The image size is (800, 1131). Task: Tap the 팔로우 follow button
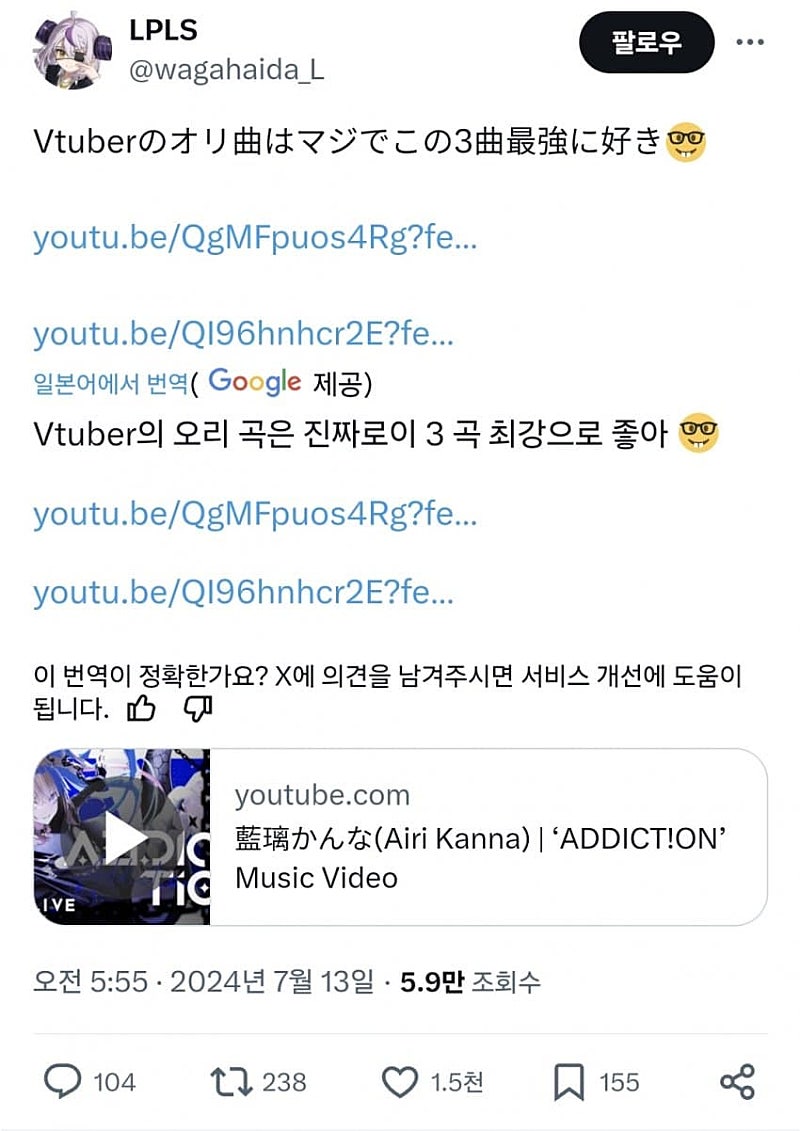(646, 44)
